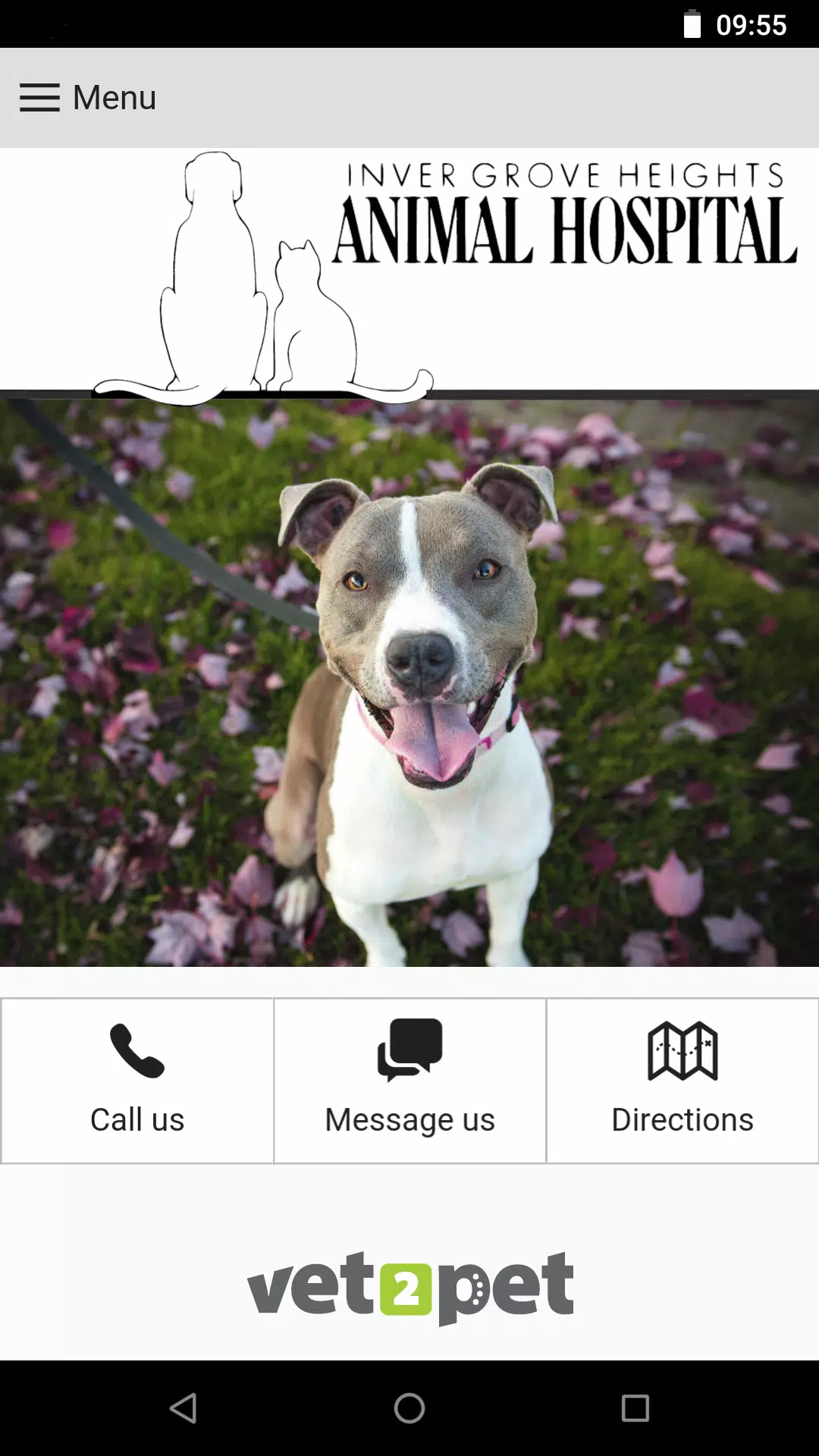
Task: Get Directions to the hospital
Action: pyautogui.click(x=682, y=1080)
